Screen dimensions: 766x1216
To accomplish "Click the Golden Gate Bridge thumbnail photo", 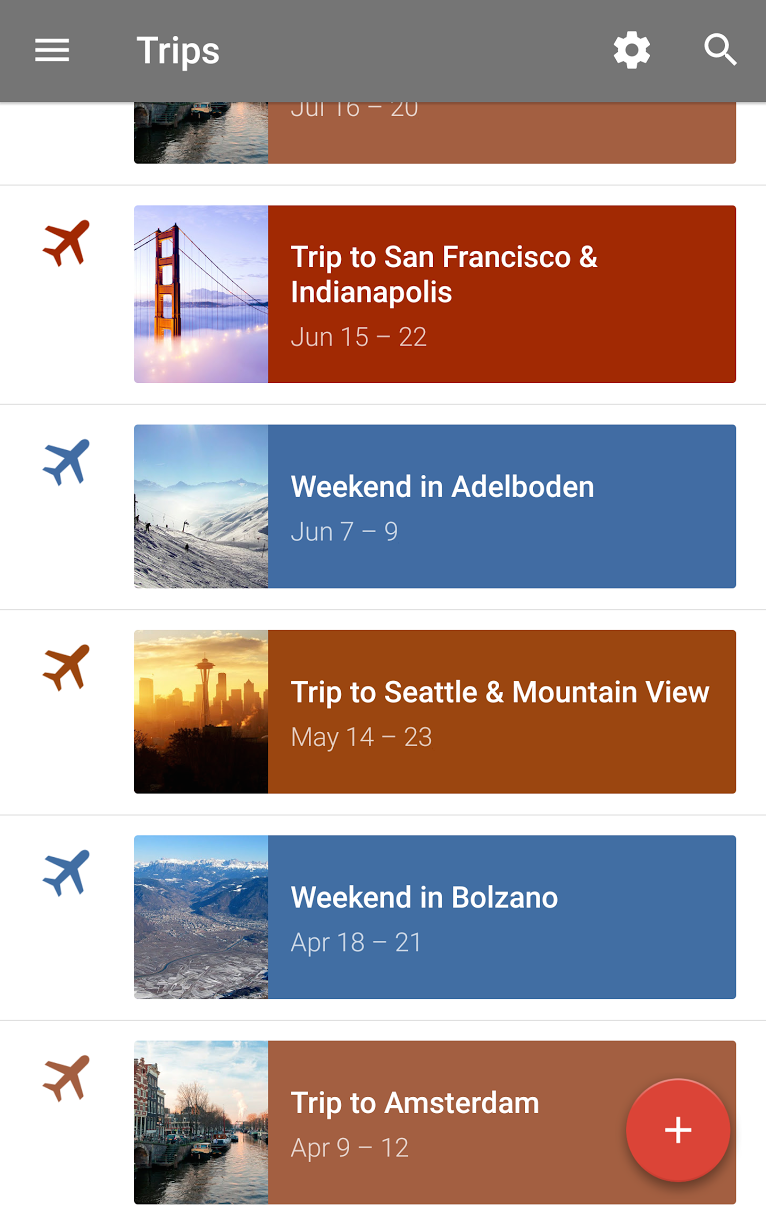I will [x=200, y=293].
